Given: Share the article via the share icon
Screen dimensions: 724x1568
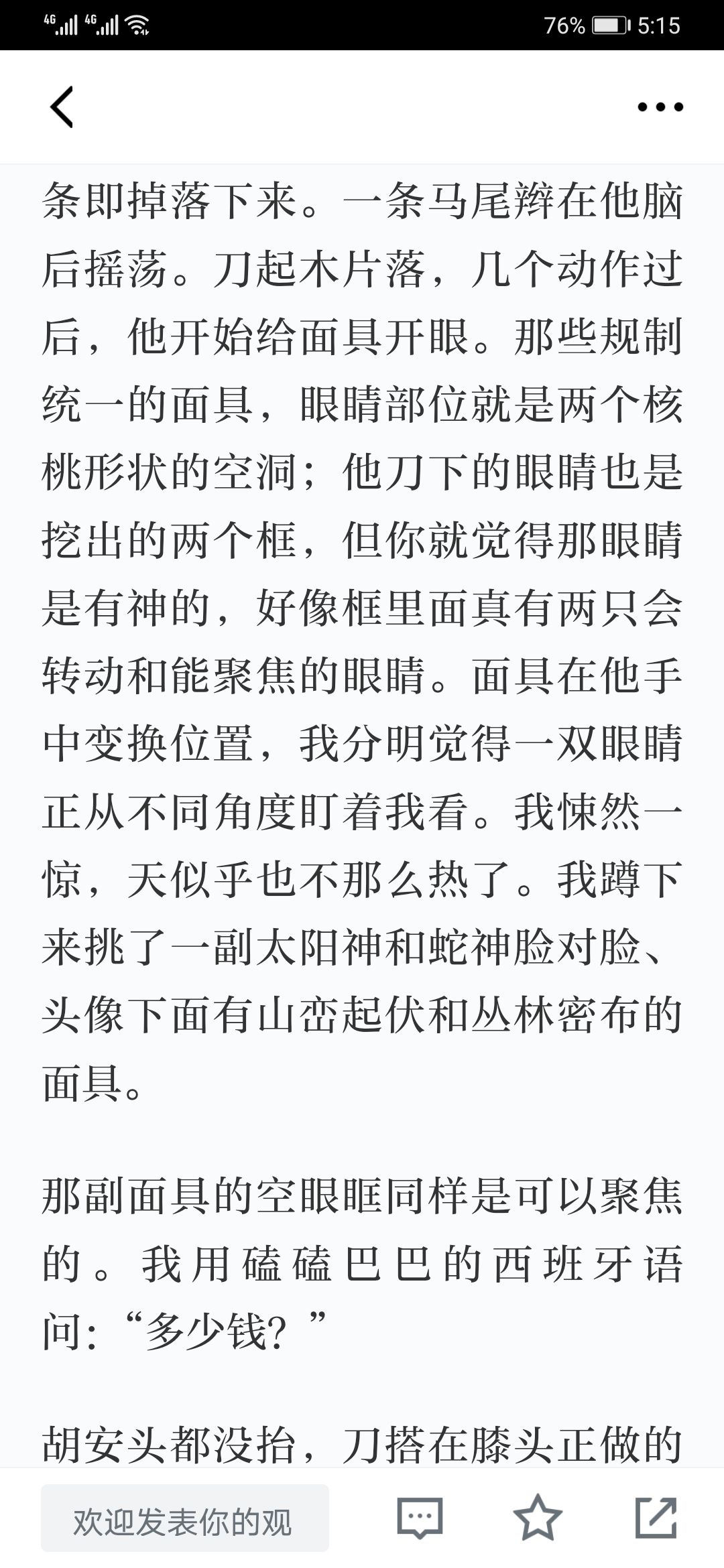Looking at the screenshot, I should (x=656, y=1517).
